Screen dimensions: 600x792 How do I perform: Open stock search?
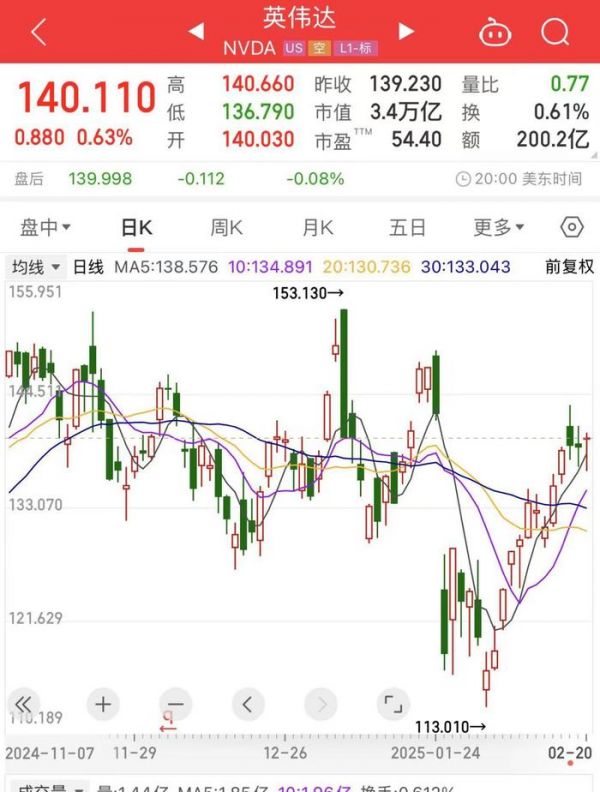point(555,32)
